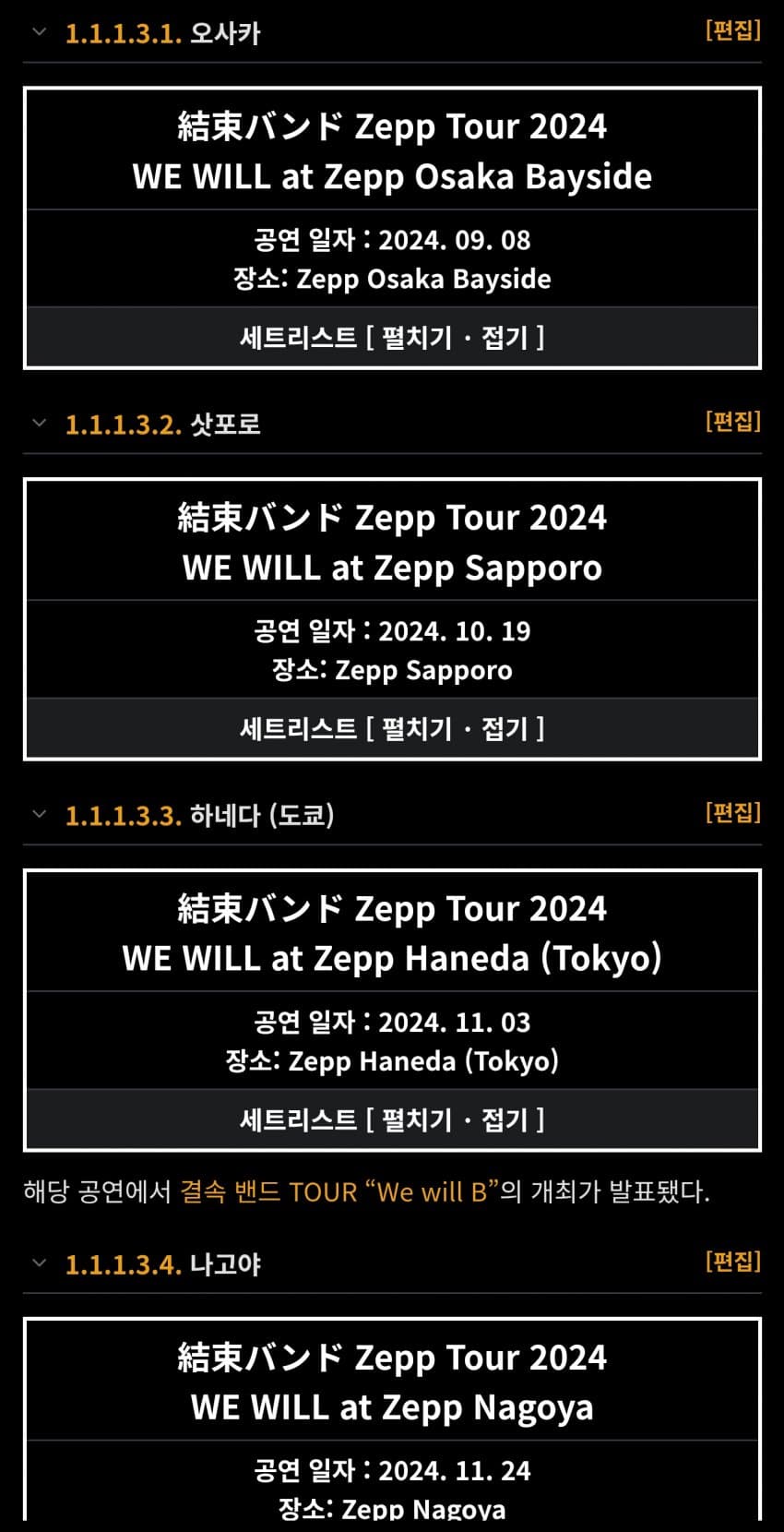Edit the 하네다 (도쿄) section
The height and width of the screenshot is (1532, 784).
[732, 813]
